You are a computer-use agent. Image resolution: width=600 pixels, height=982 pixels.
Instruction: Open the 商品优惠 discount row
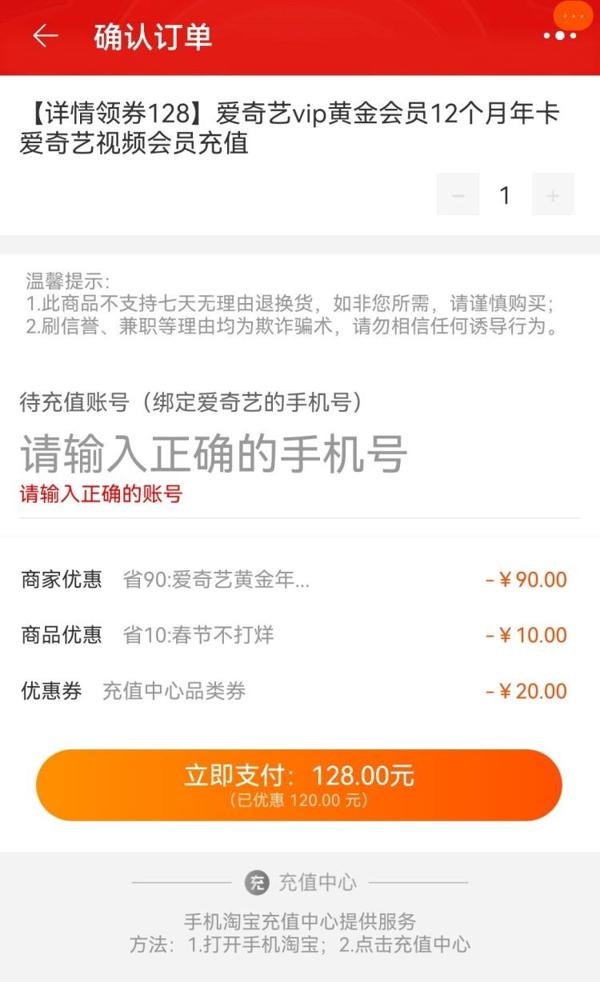[x=294, y=635]
